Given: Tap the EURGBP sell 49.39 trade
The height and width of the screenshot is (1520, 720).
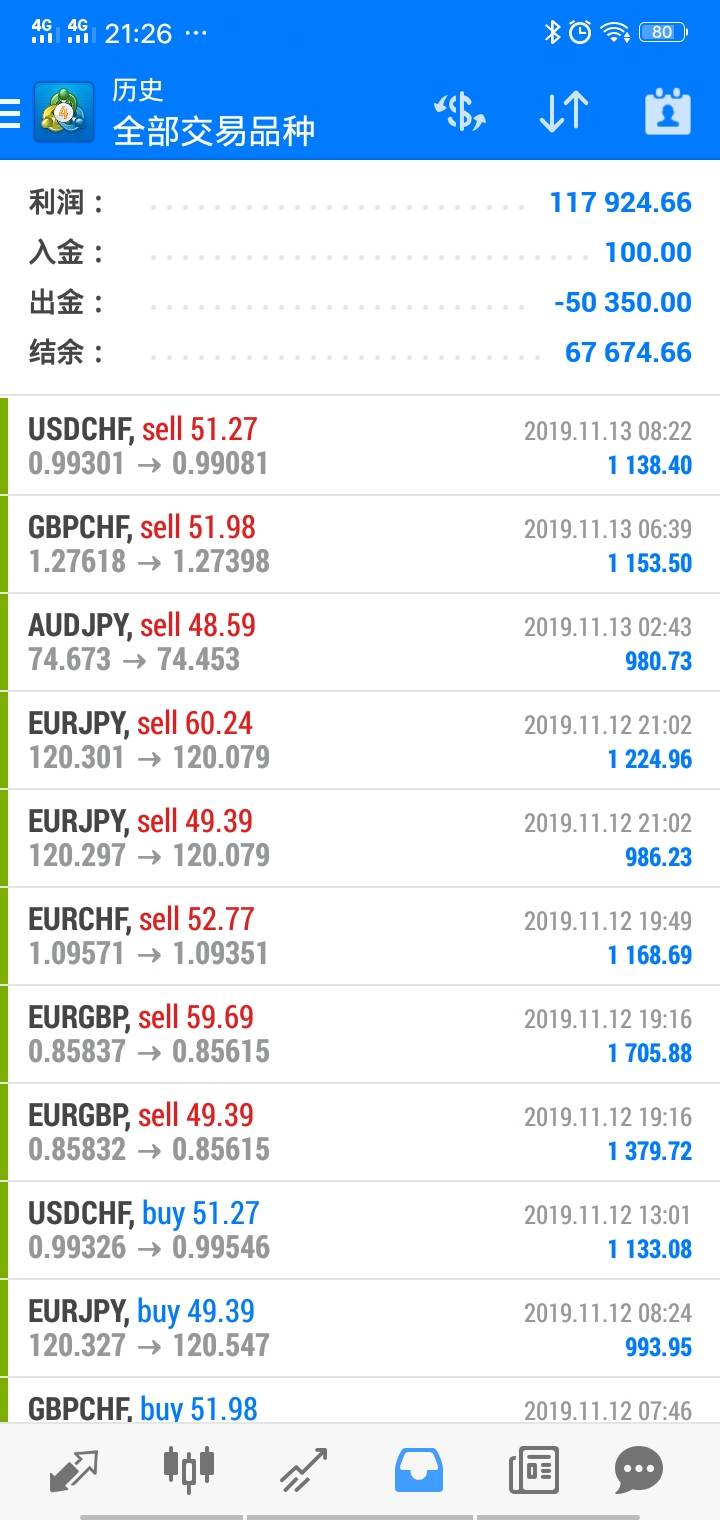Looking at the screenshot, I should click(x=360, y=1132).
